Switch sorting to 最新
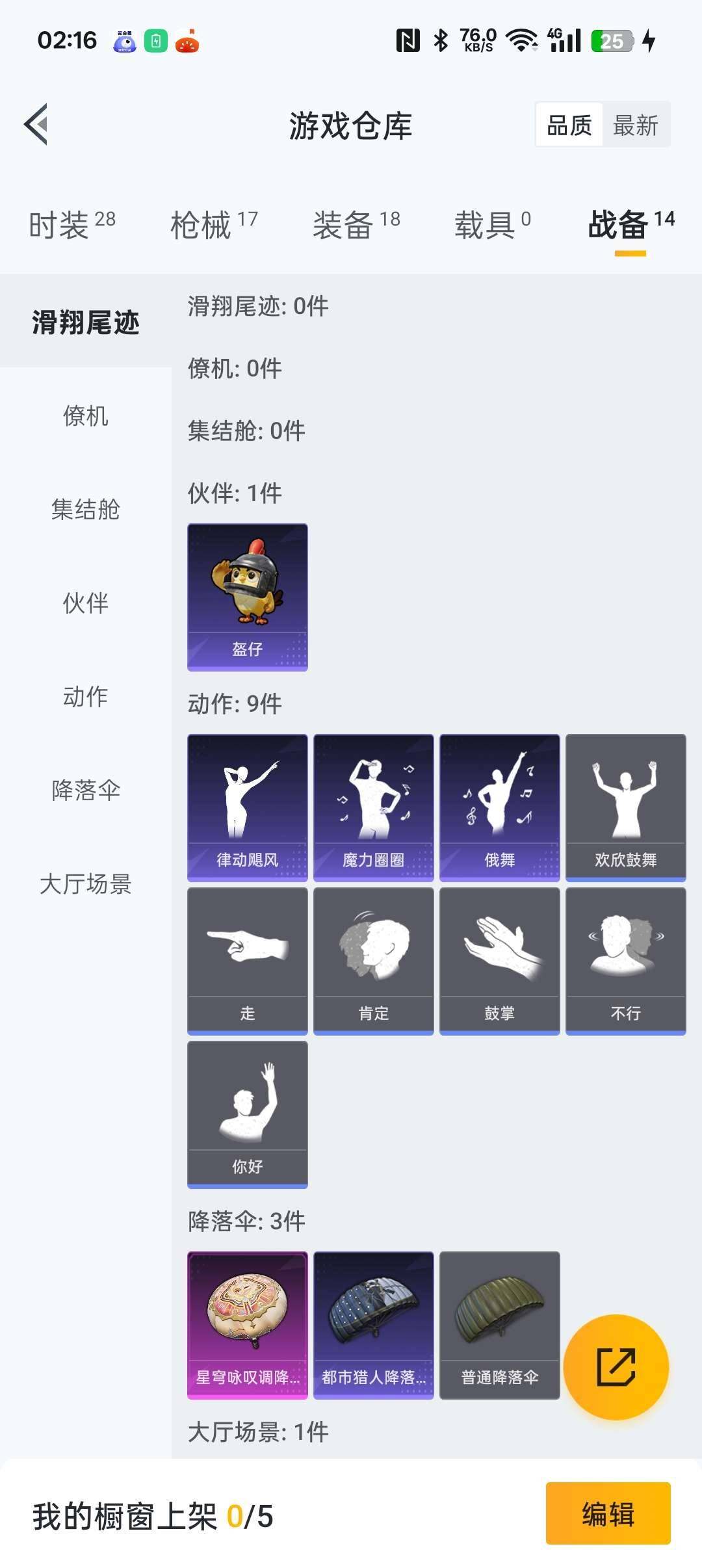Viewport: 702px width, 1568px height. [x=636, y=124]
